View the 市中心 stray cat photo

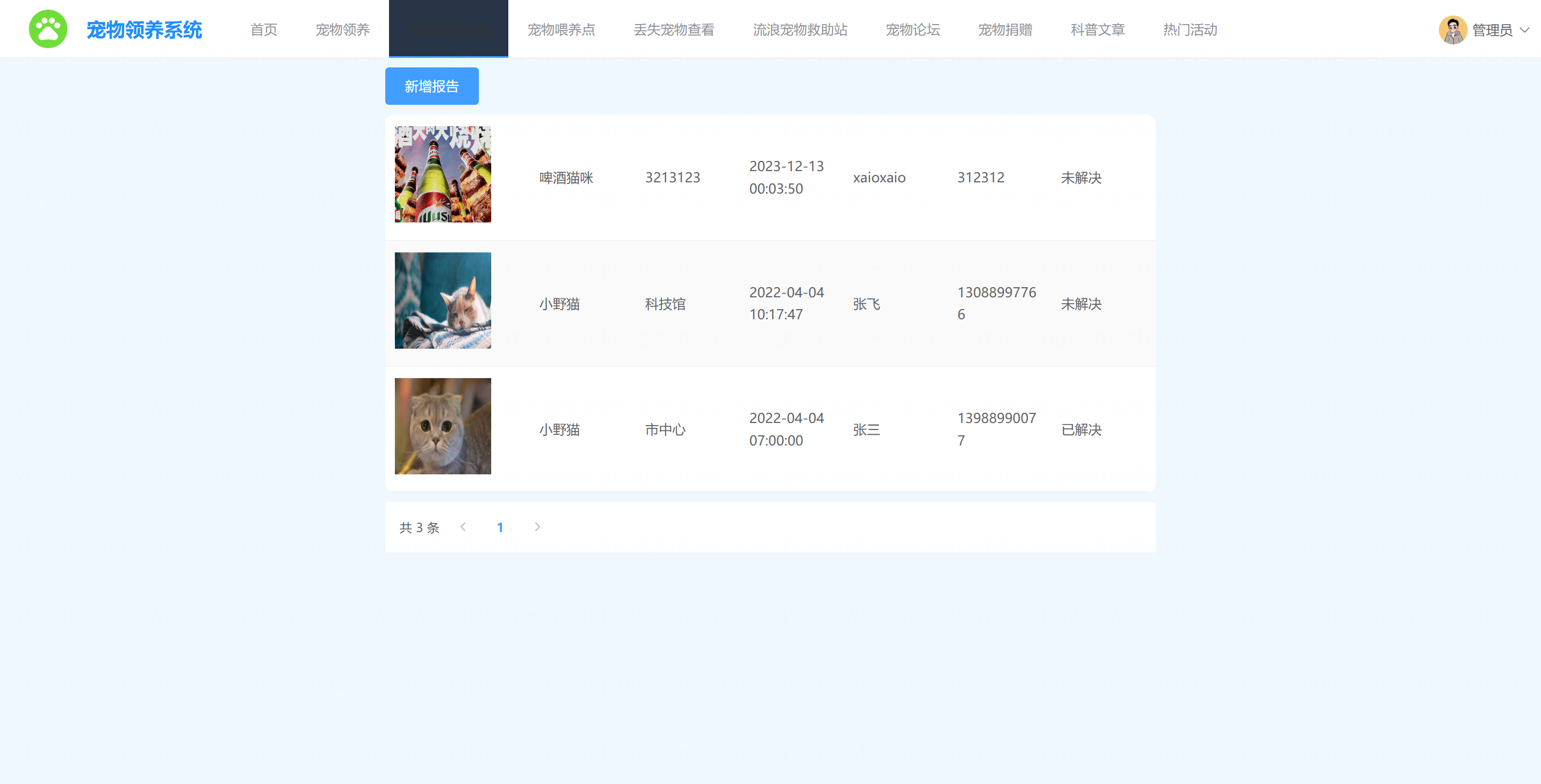click(443, 426)
